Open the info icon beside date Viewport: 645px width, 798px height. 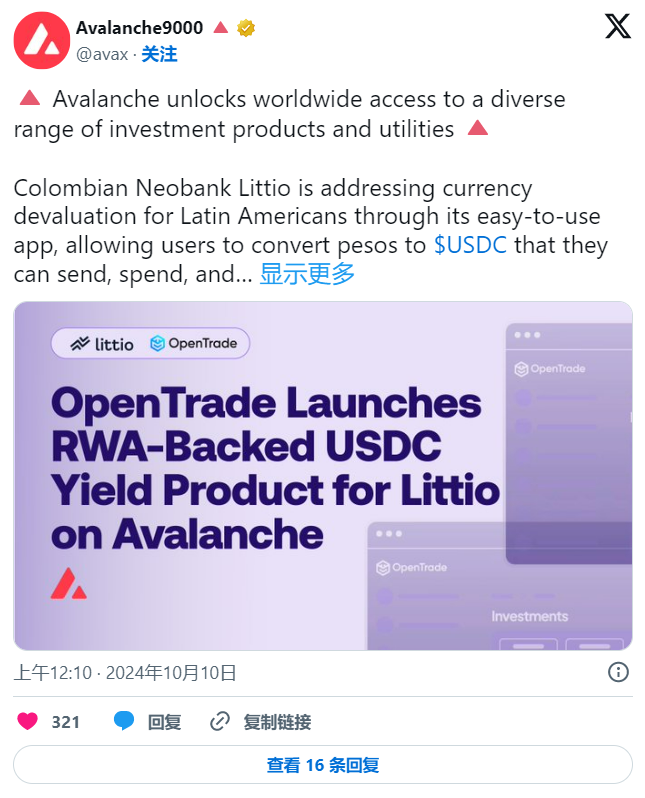(x=619, y=672)
